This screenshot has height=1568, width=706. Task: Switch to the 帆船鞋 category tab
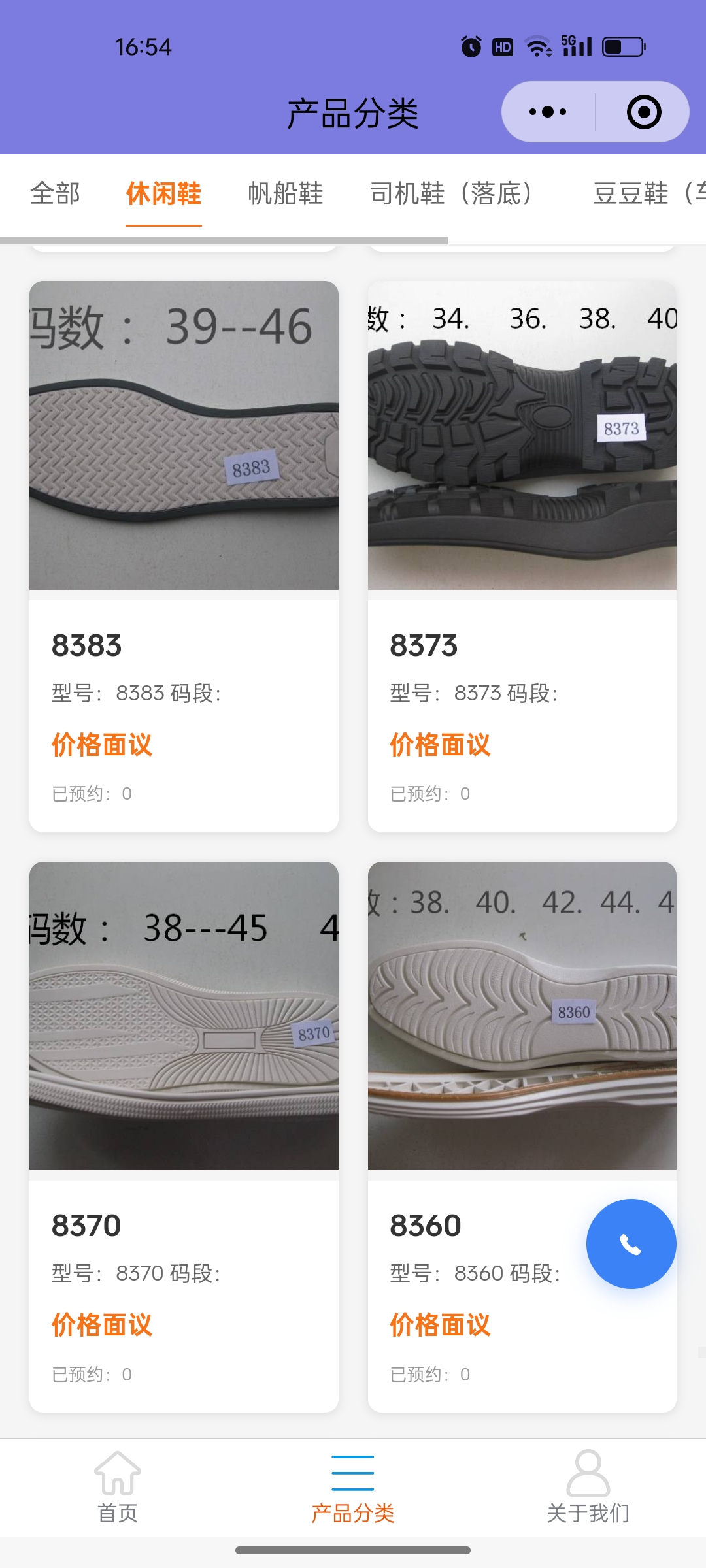[x=286, y=193]
